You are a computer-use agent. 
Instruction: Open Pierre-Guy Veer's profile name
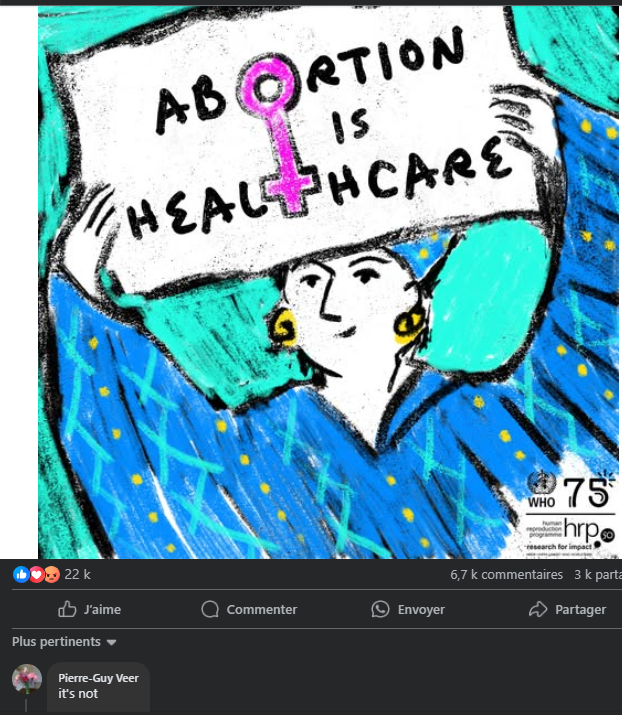(98, 677)
